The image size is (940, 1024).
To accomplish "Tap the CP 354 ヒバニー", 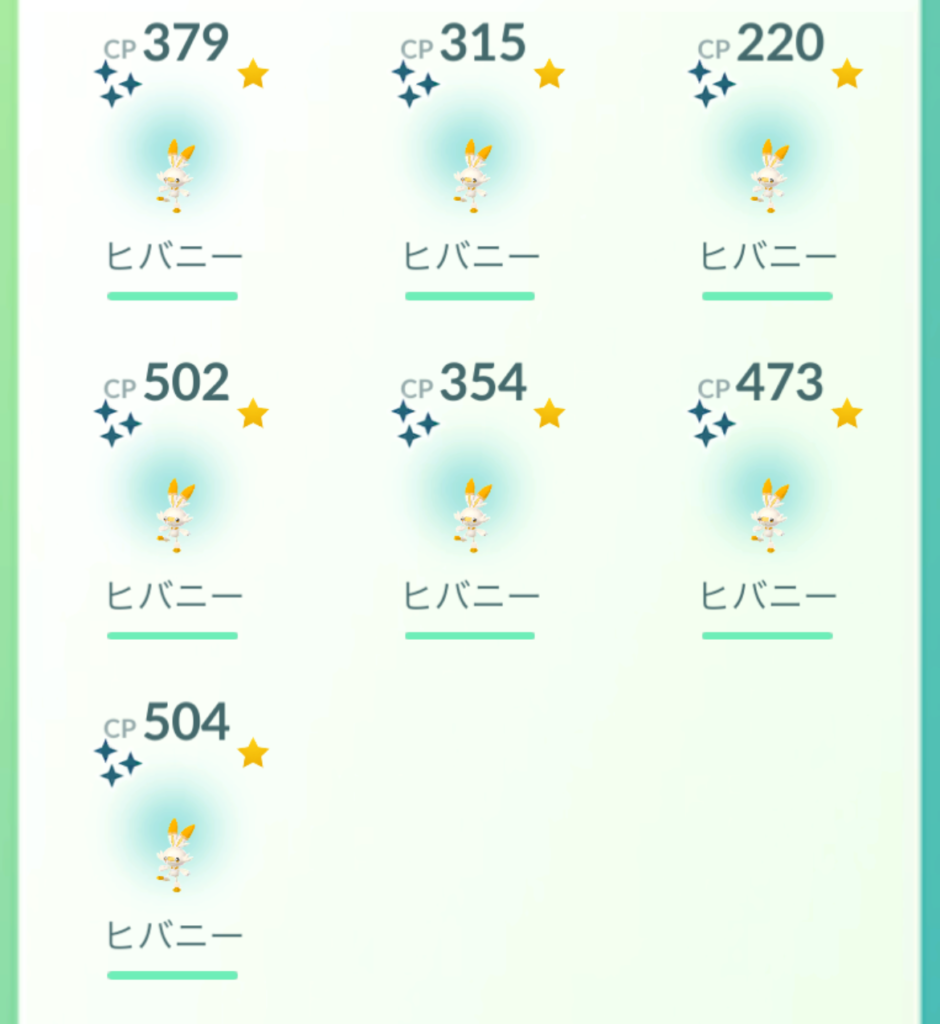I will pos(470,515).
